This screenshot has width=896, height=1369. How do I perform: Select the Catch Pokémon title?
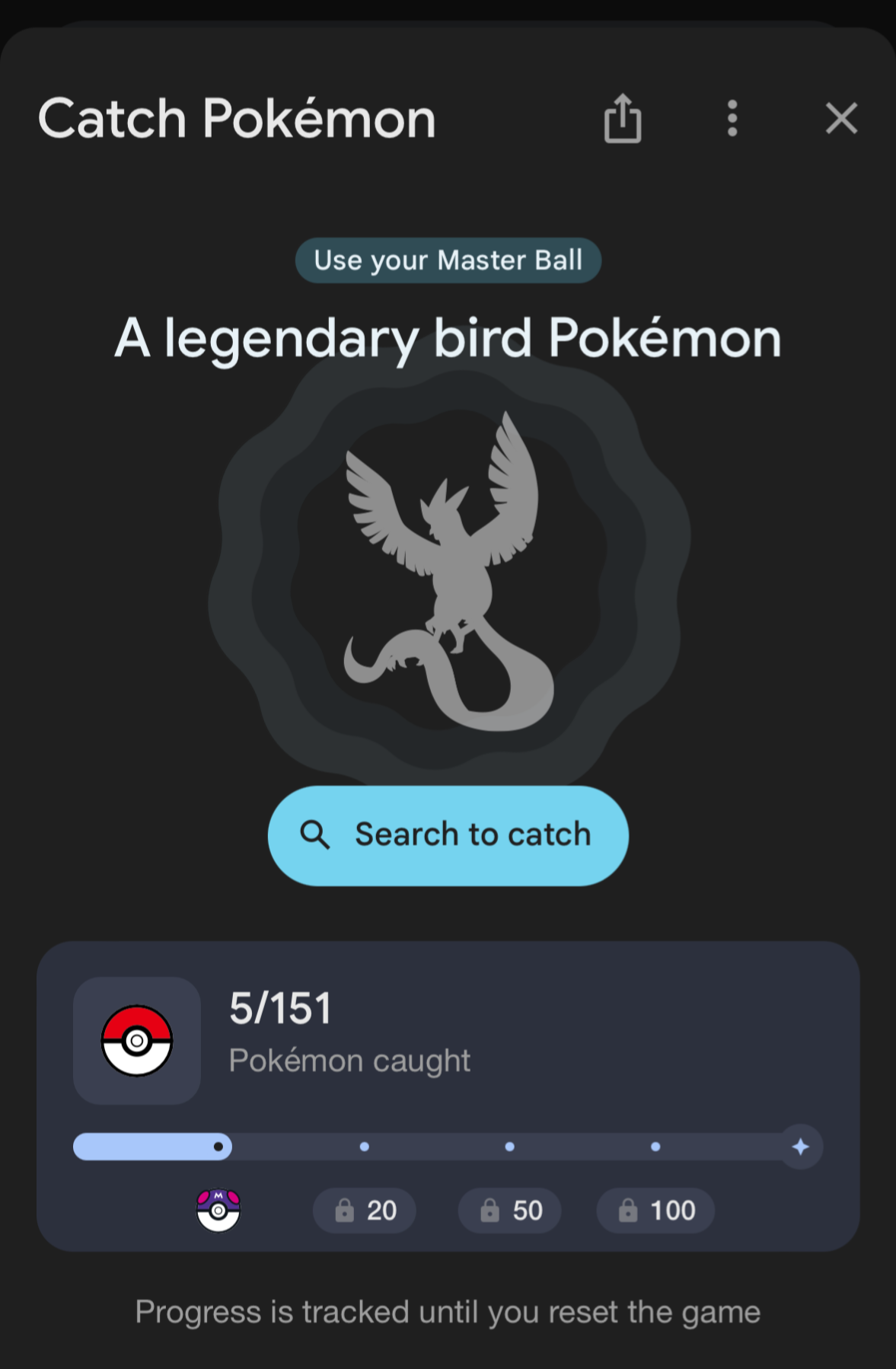click(236, 118)
